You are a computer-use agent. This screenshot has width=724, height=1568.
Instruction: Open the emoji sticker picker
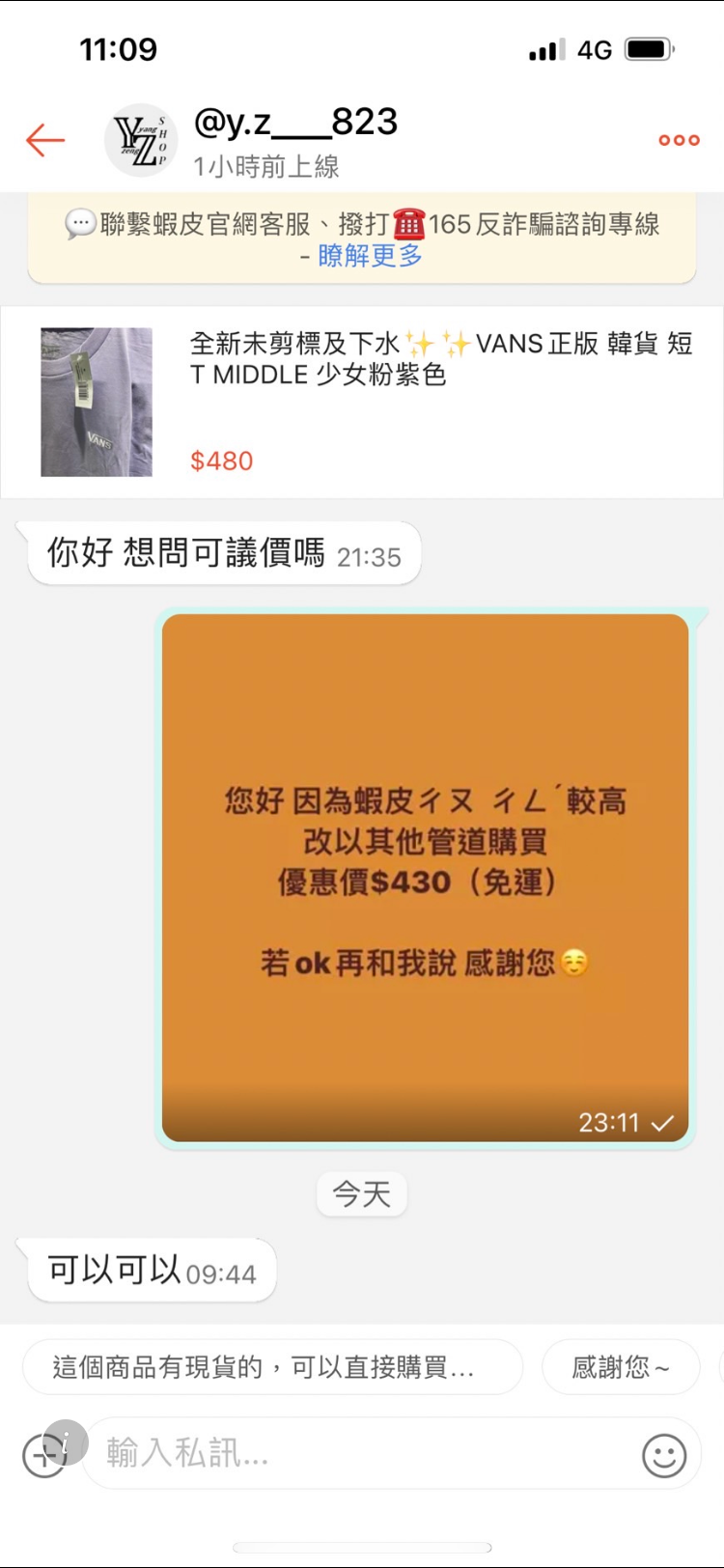(664, 1455)
